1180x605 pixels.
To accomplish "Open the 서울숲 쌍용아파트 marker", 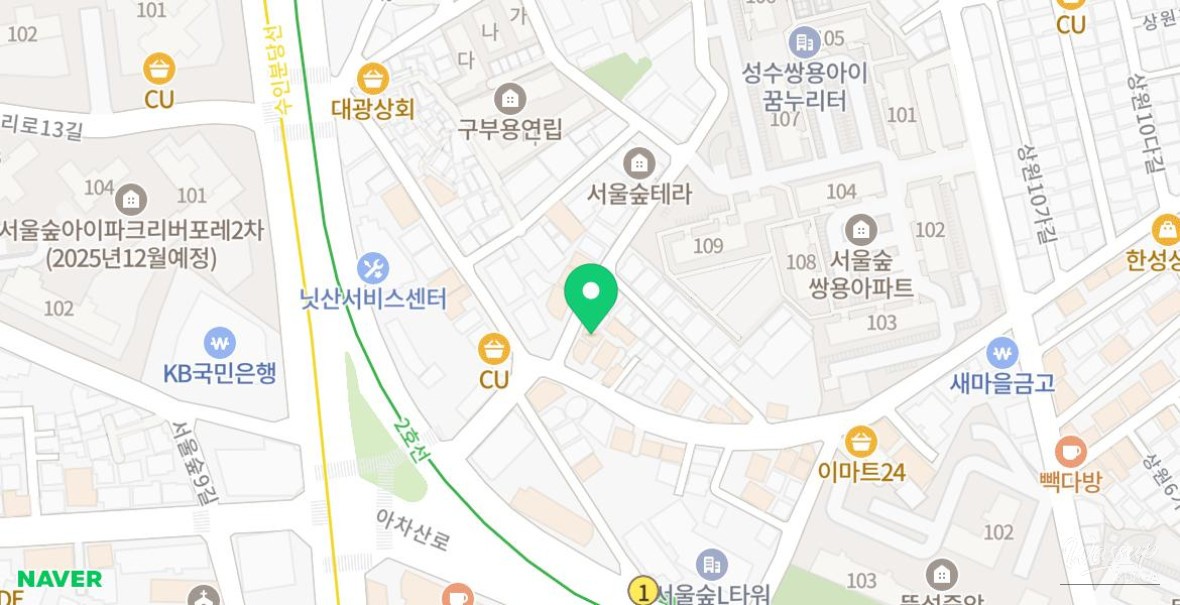I will point(861,230).
